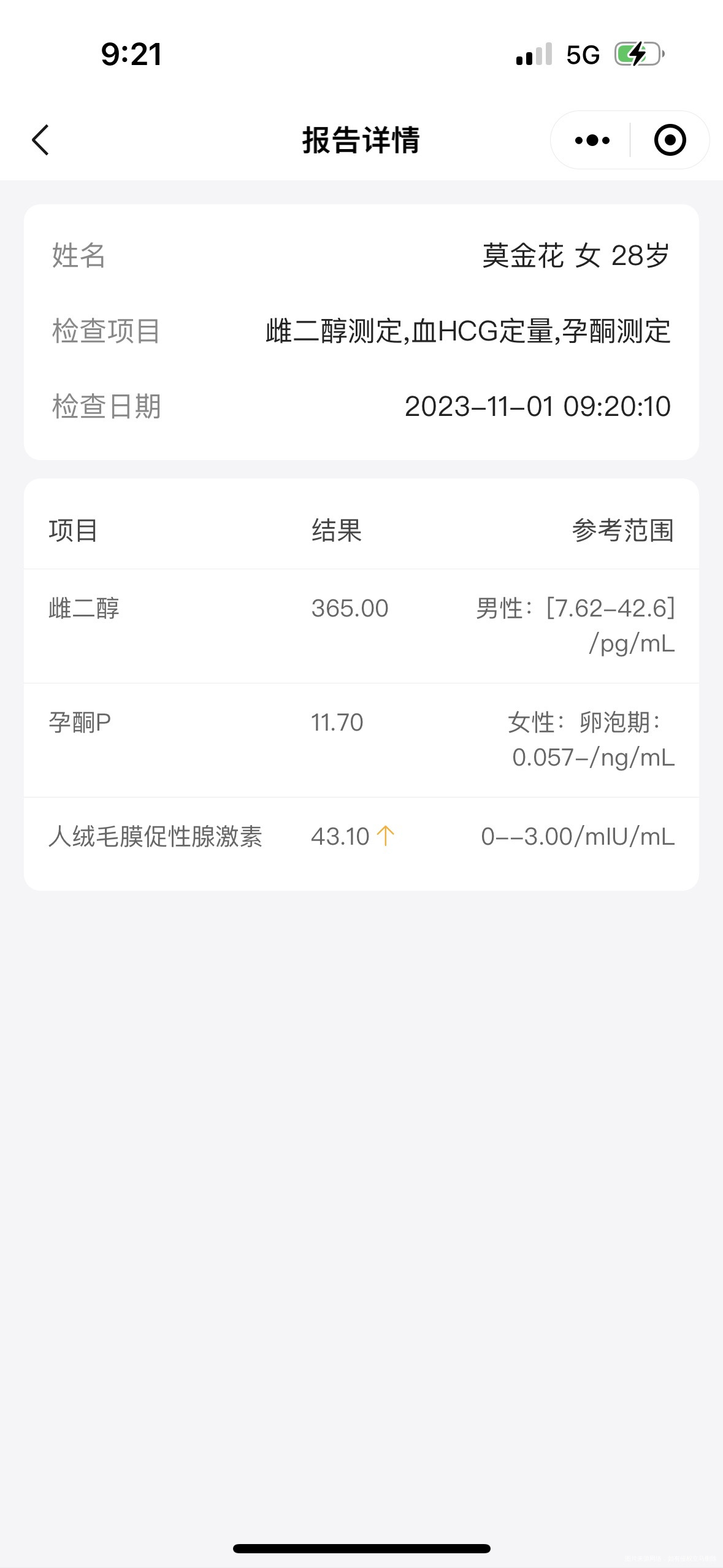
Task: Tap the 项目 column header
Action: (74, 532)
